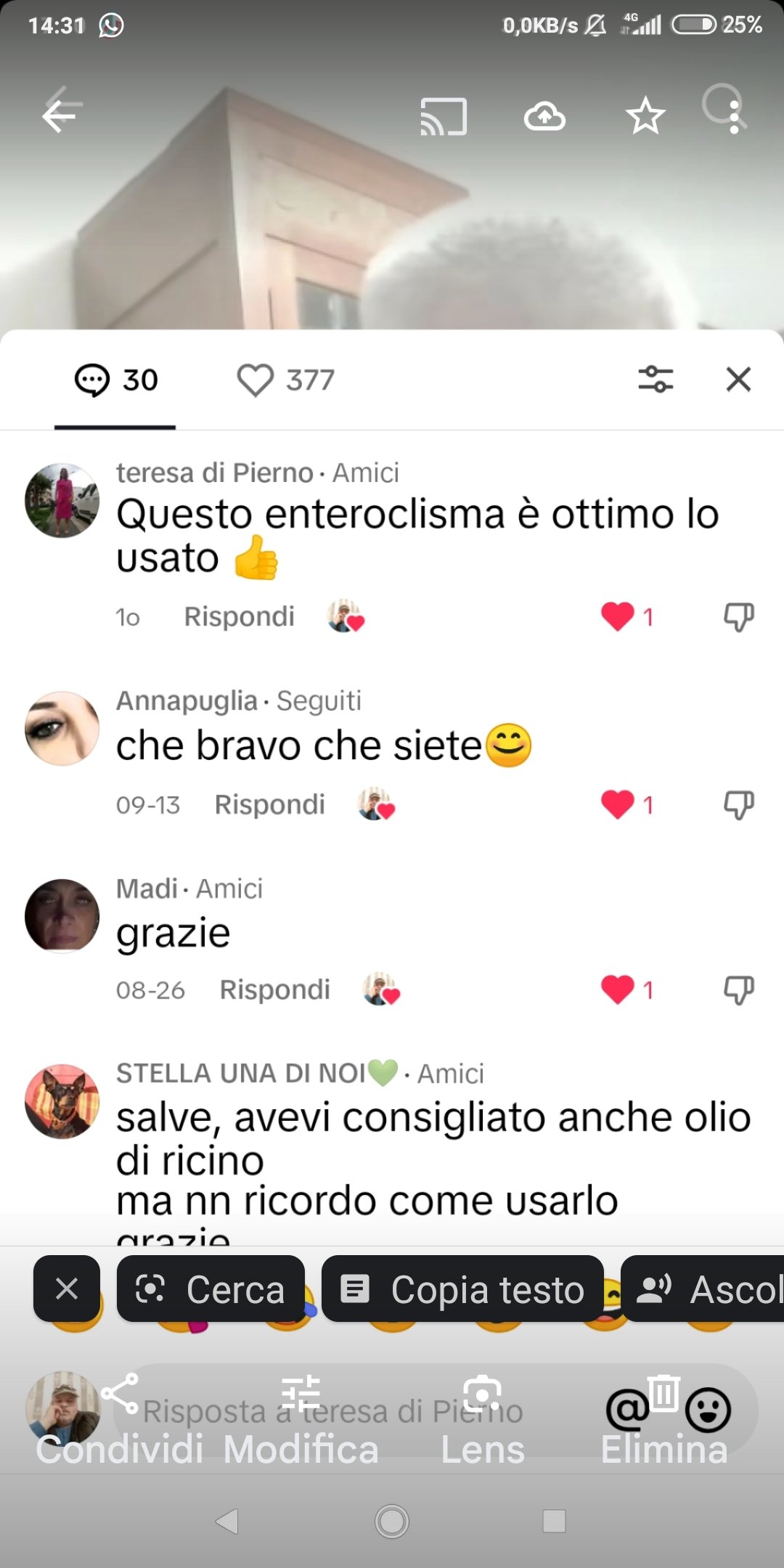Reply to Madi's grazie comment
This screenshot has width=784, height=1568.
[274, 990]
